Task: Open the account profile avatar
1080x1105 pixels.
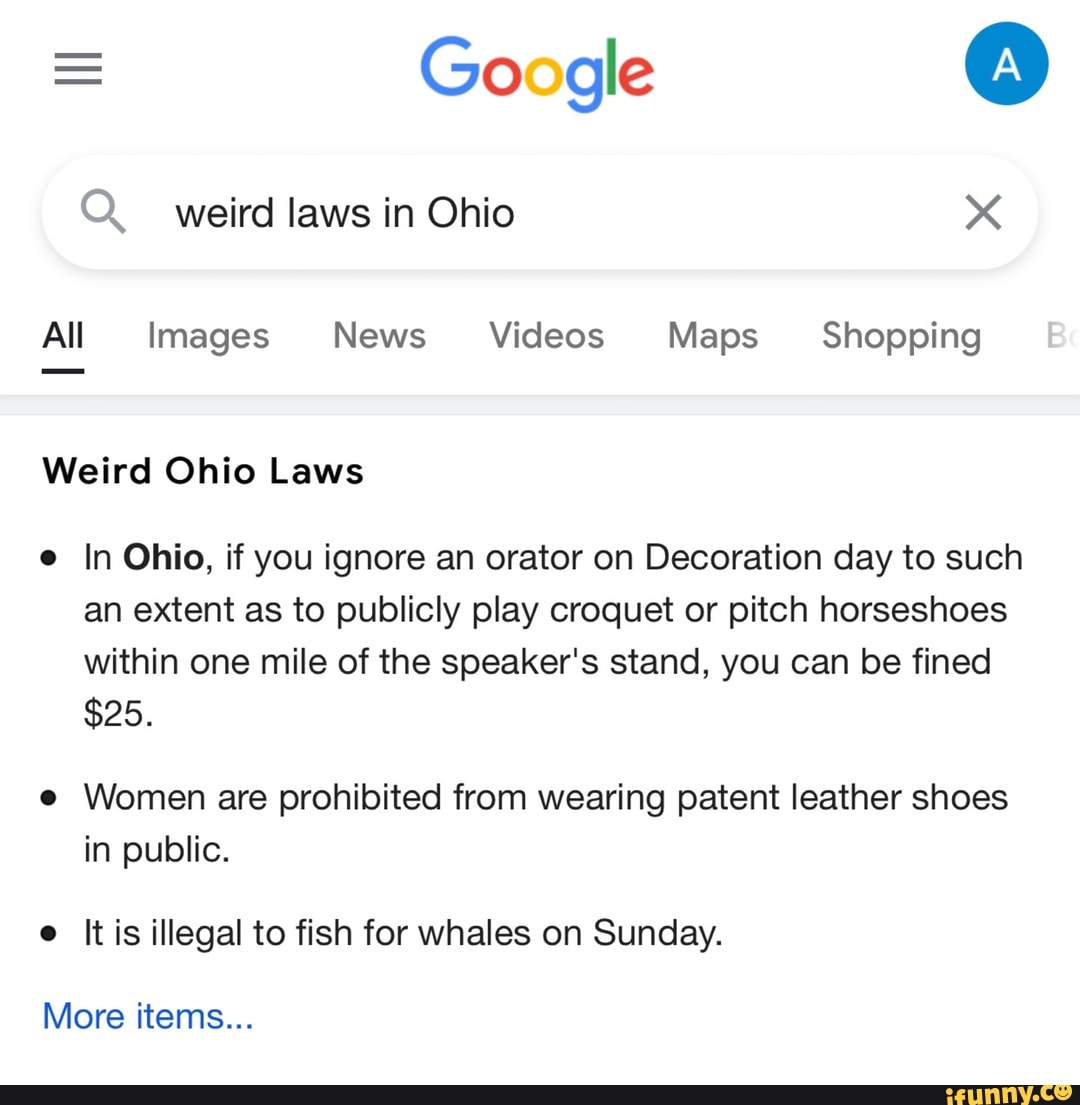Action: 1006,64
